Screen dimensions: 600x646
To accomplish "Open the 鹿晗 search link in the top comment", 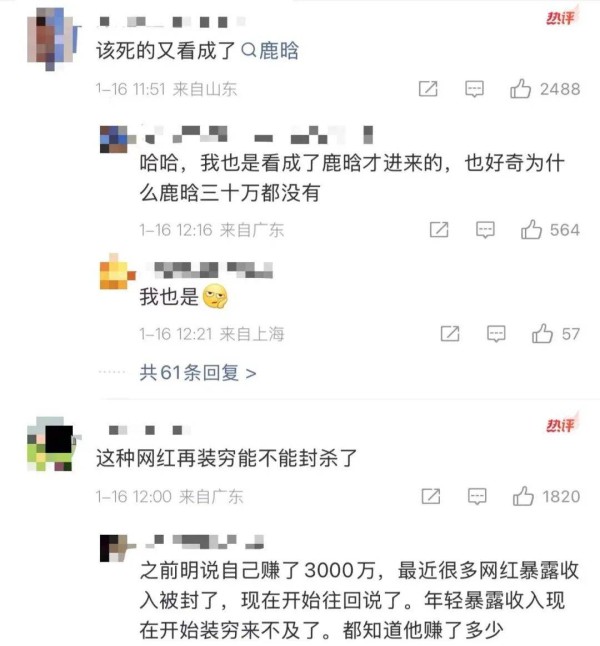I will (270, 51).
